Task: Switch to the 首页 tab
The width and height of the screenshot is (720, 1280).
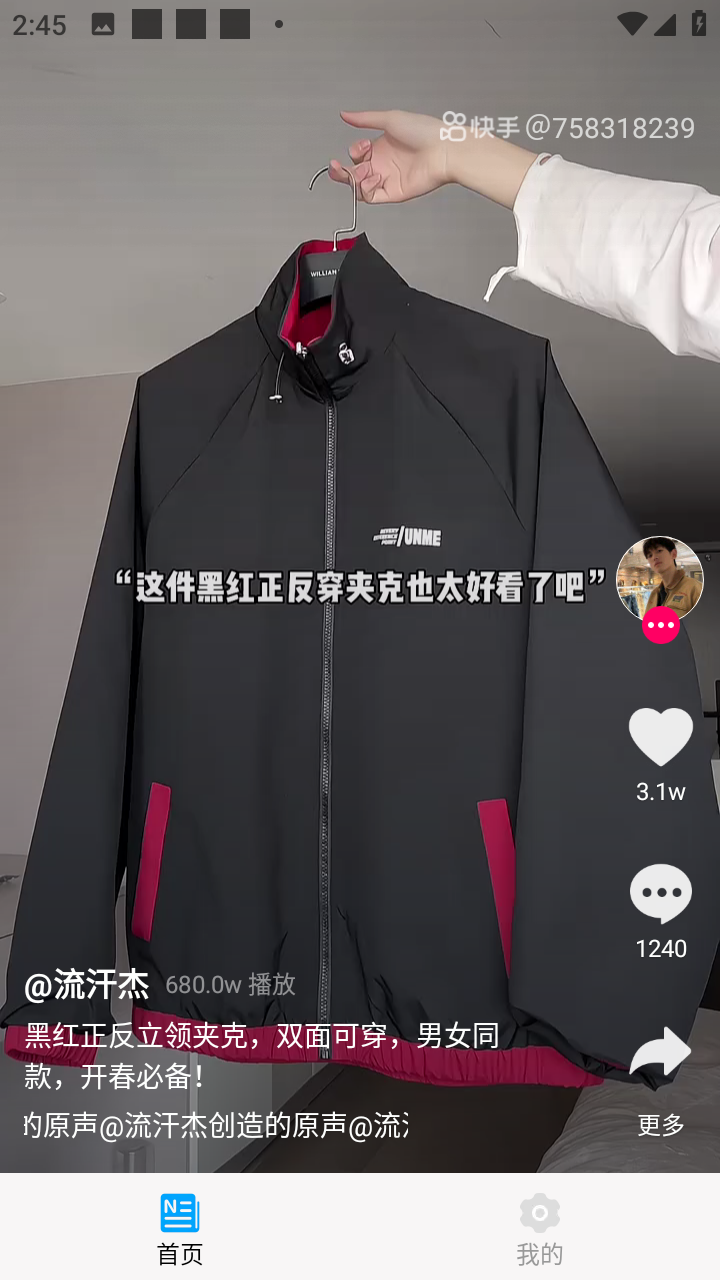Action: [180, 1228]
